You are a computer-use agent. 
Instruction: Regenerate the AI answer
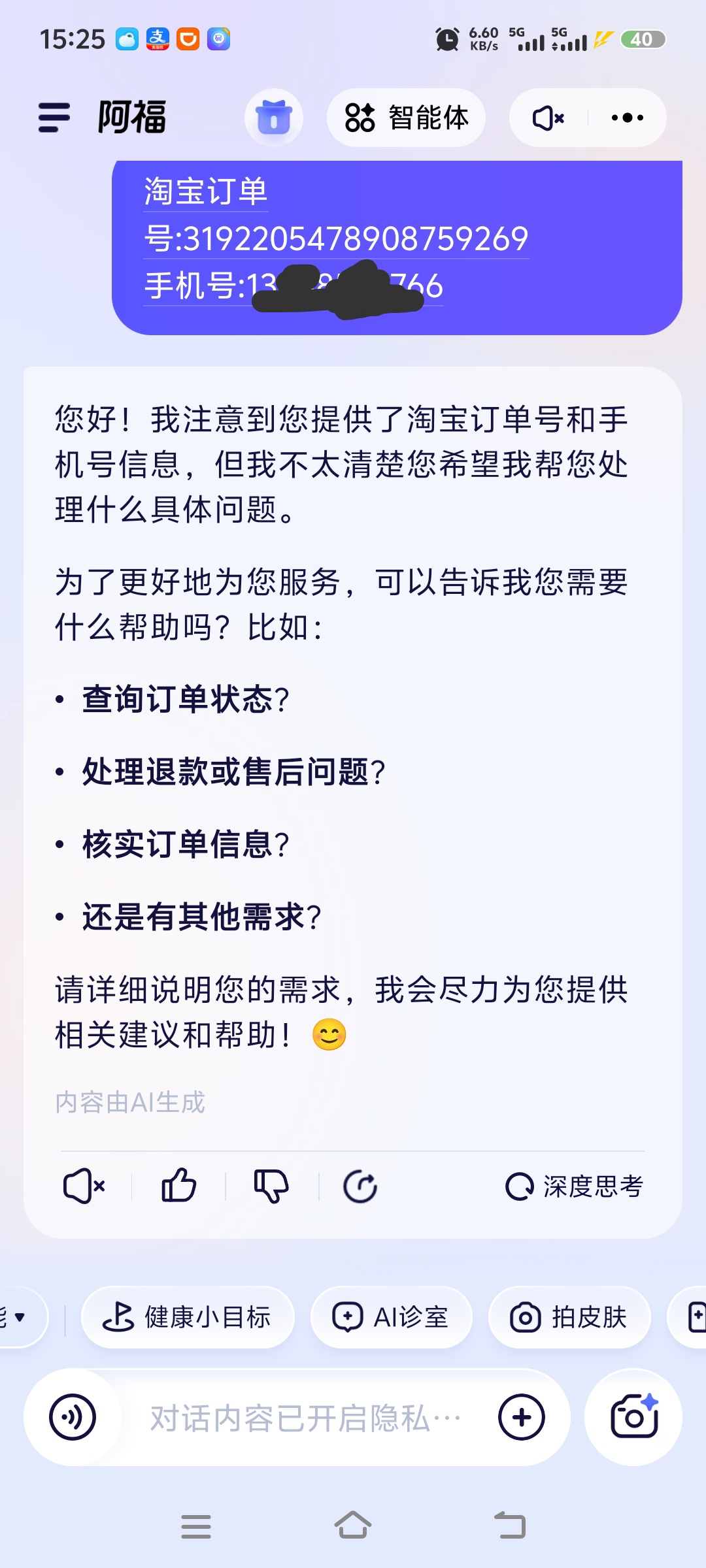click(x=360, y=1186)
